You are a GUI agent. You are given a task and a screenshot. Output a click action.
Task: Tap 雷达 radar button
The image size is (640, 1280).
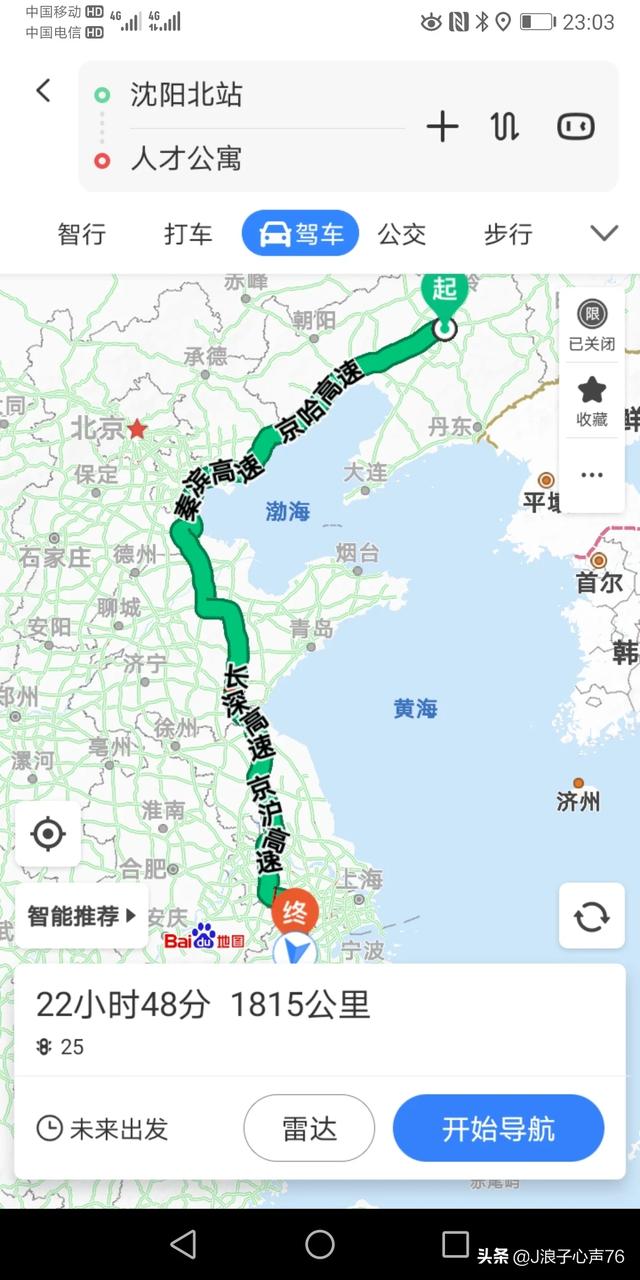[309, 1129]
